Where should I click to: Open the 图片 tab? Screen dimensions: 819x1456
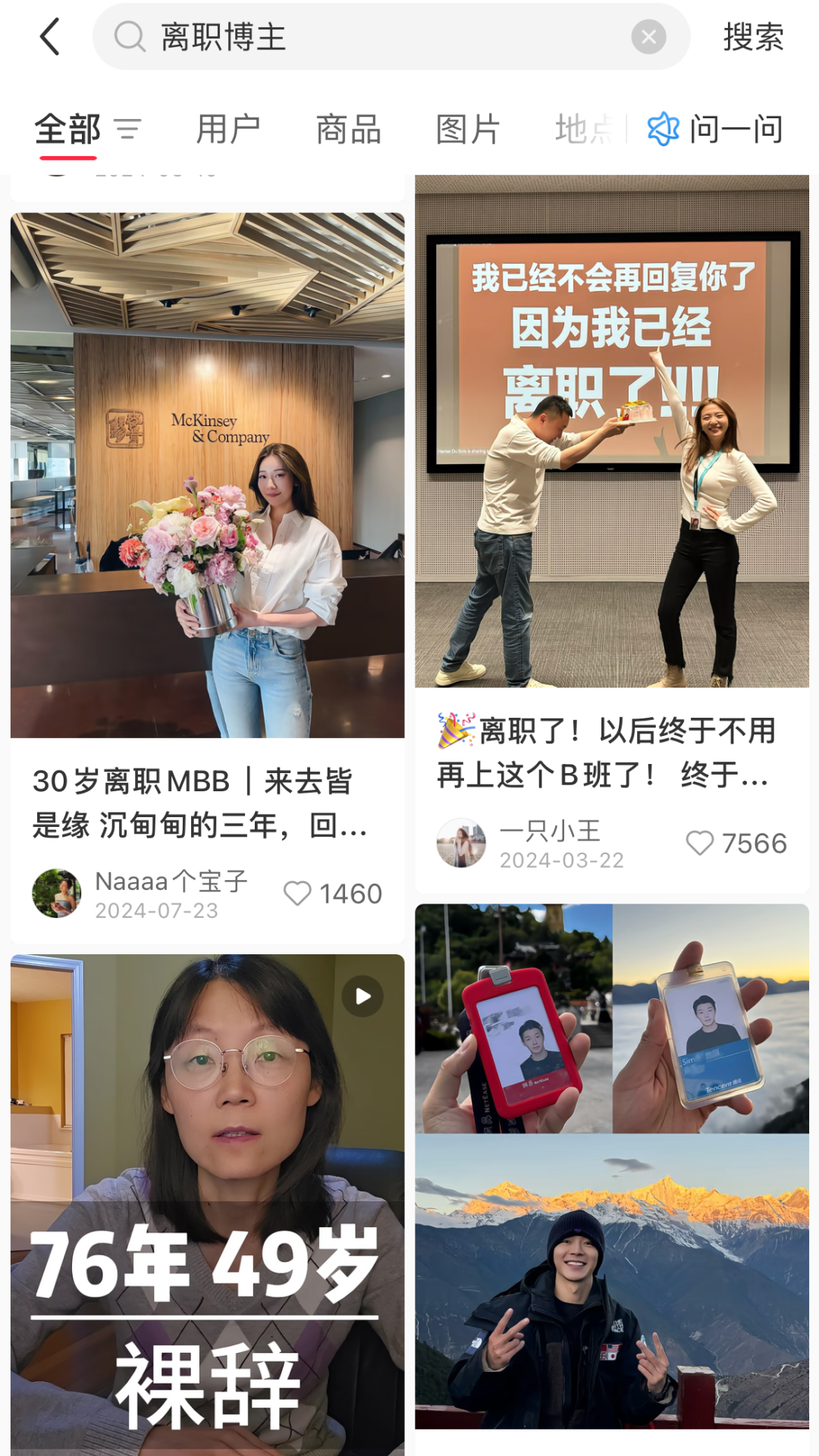point(466,129)
